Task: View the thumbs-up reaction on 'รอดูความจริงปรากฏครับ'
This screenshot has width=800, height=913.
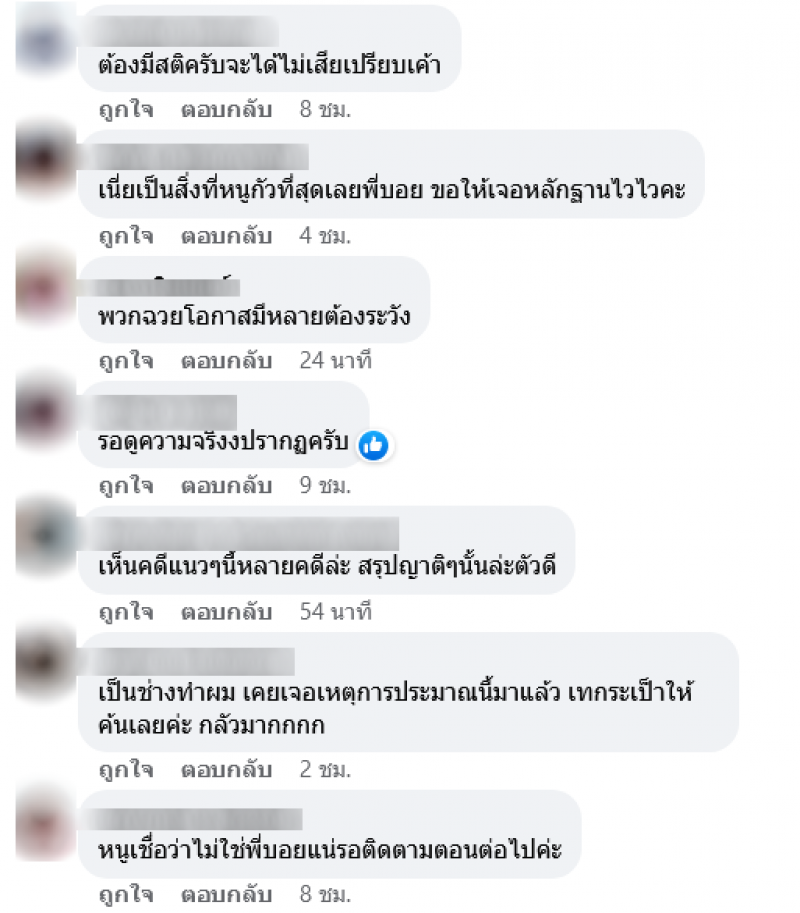Action: coord(373,445)
